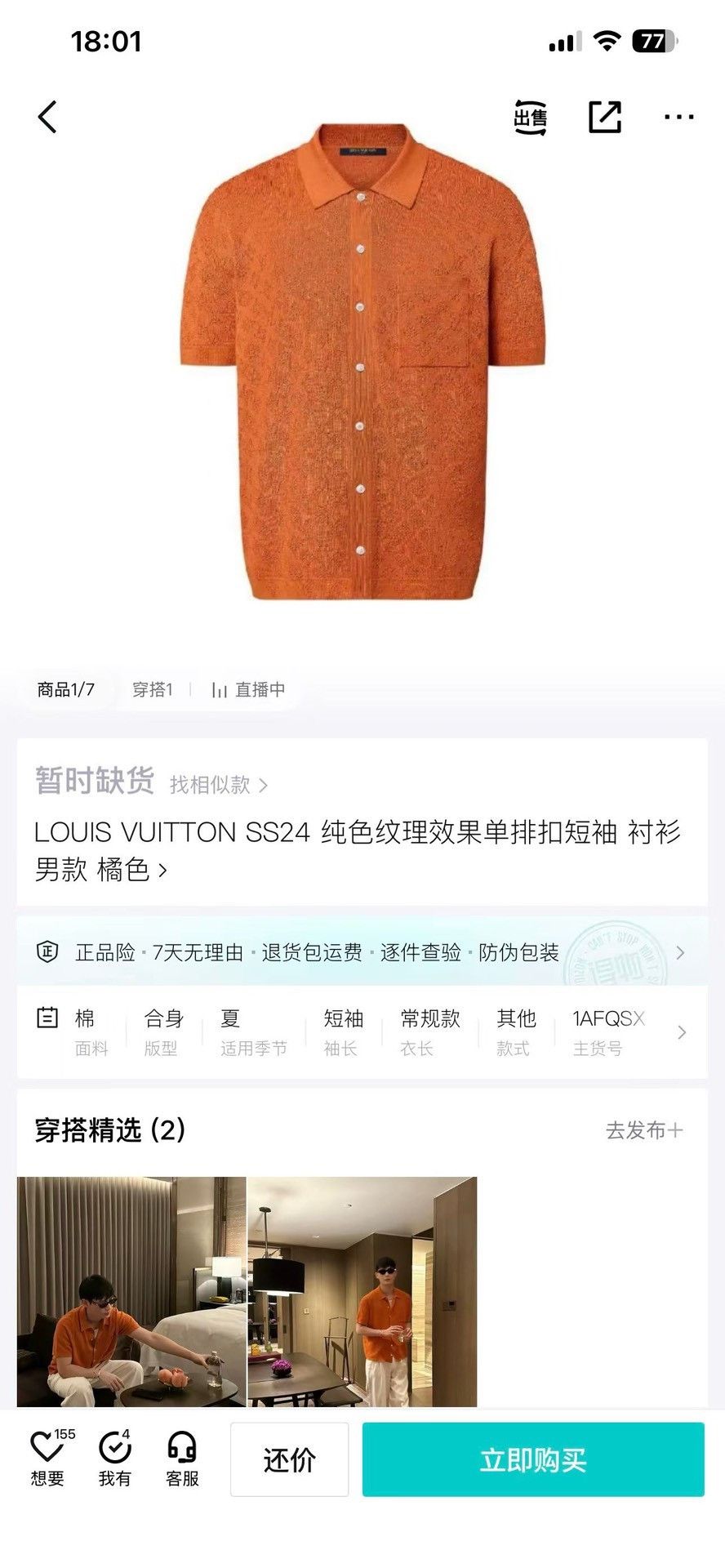The image size is (725, 1568).
Task: Open the outfit photo of man sitting
Action: (x=131, y=1291)
